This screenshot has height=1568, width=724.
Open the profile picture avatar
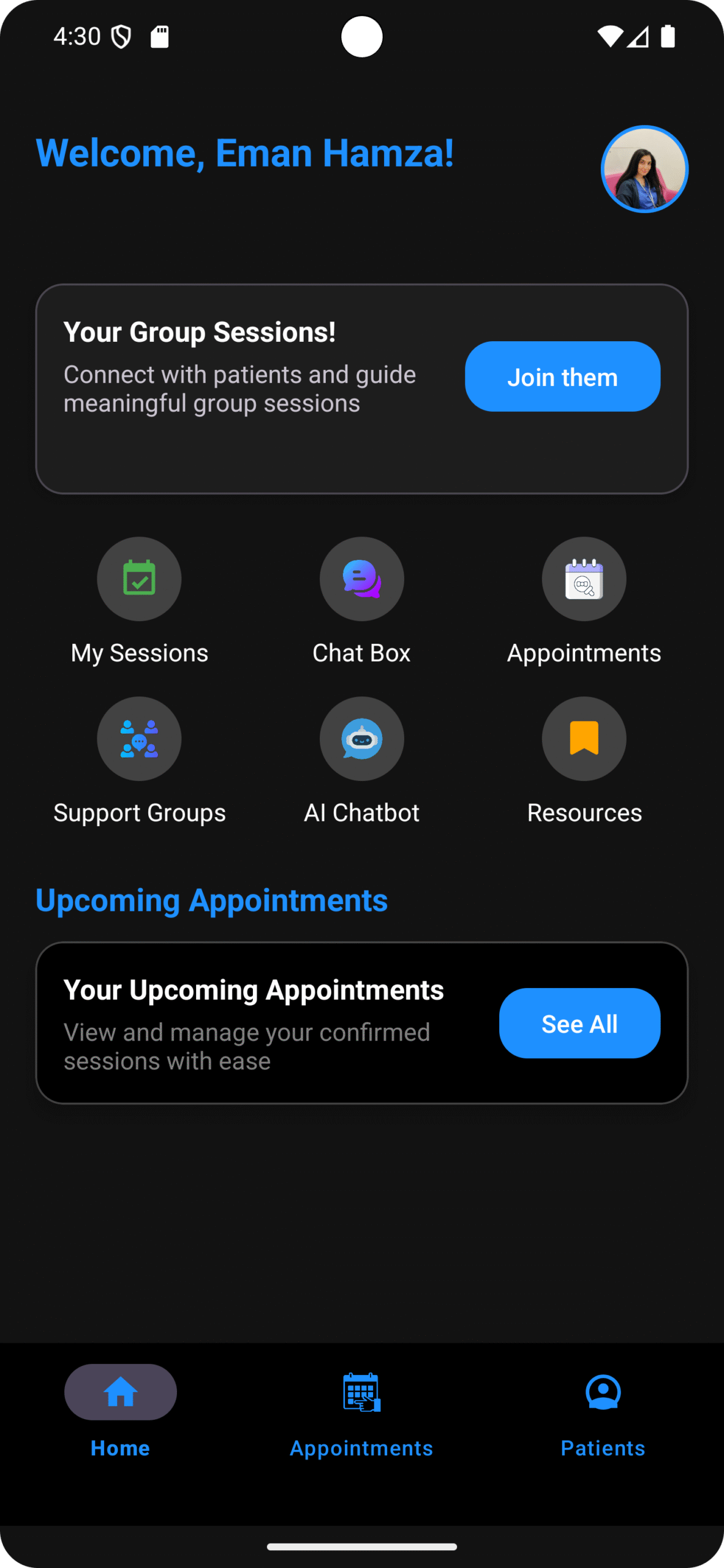[644, 169]
